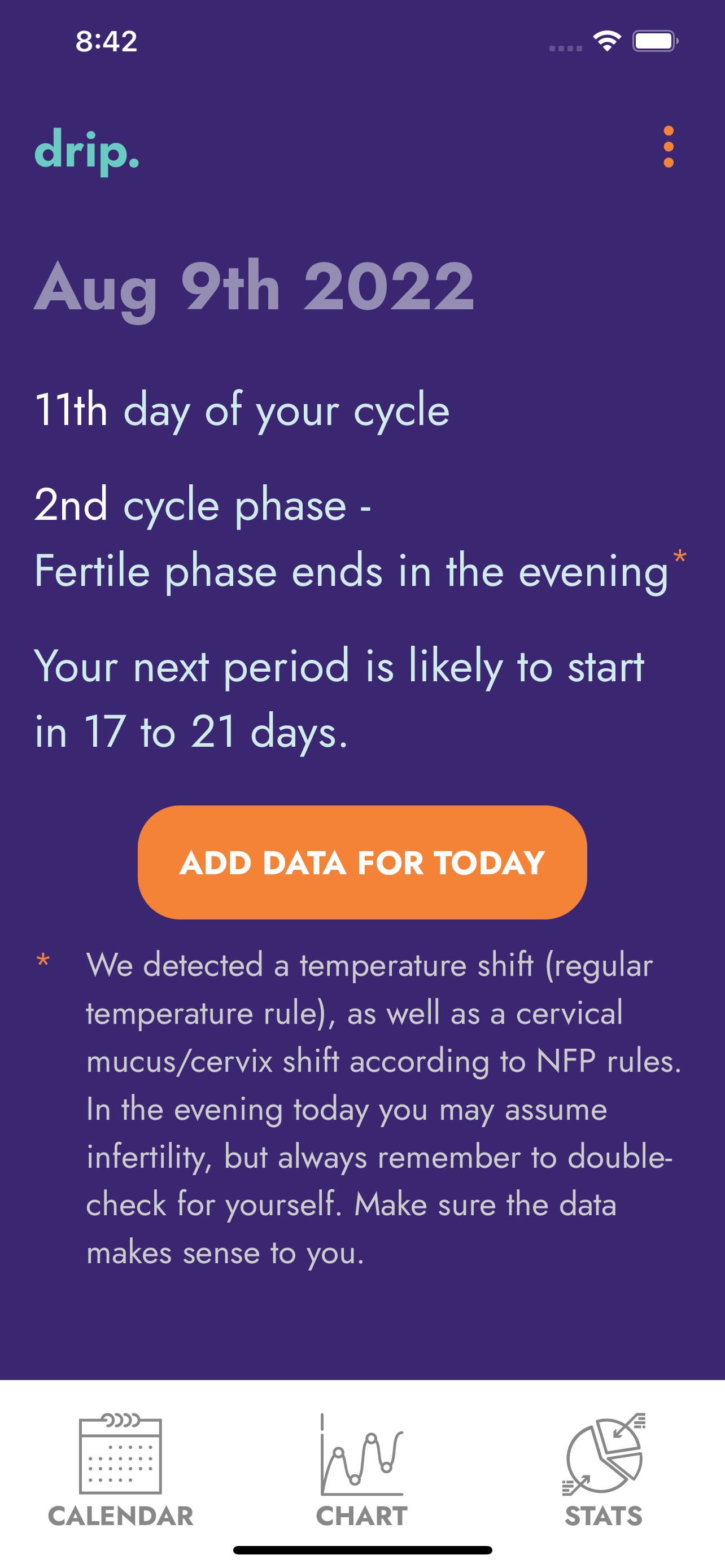
Task: Open the Chart tab
Action: 362,1470
